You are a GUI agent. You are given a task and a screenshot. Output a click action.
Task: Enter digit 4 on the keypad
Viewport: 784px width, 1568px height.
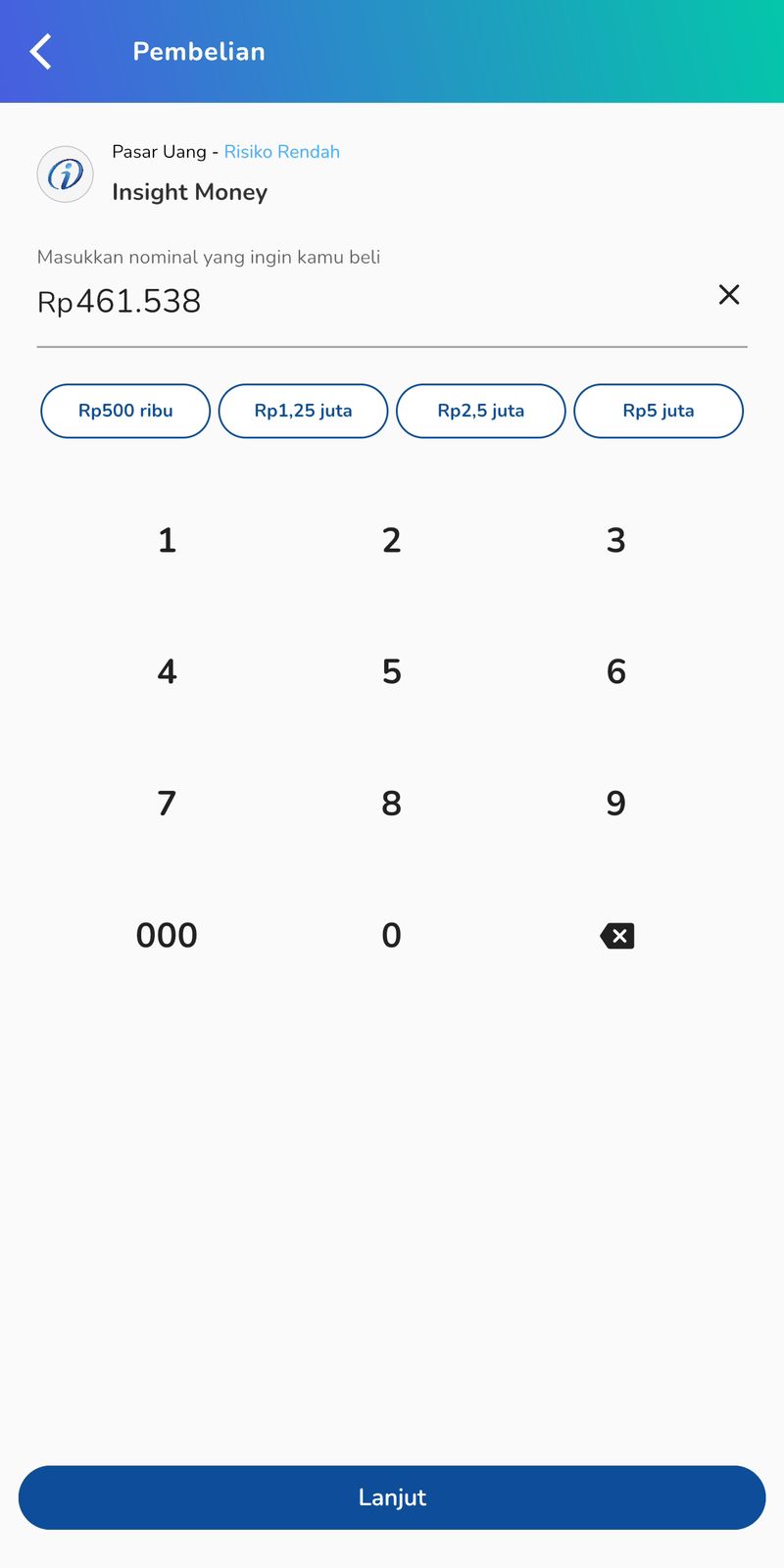[167, 671]
